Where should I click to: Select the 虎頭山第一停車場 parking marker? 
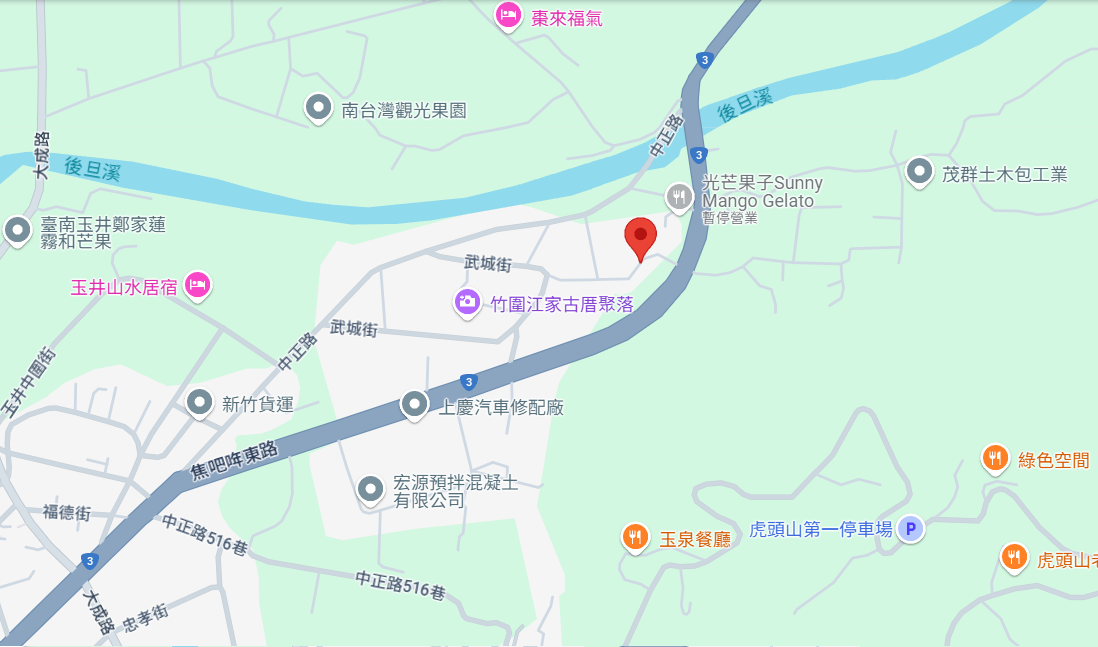click(909, 529)
